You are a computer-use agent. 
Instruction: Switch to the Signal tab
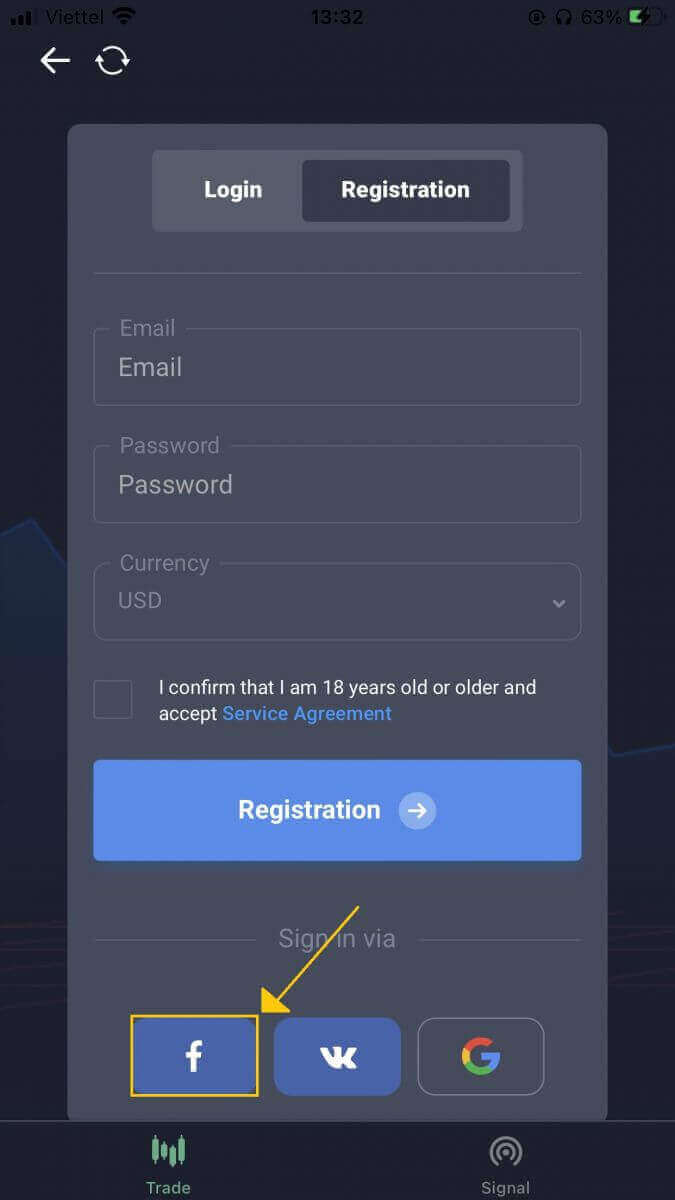click(505, 1165)
